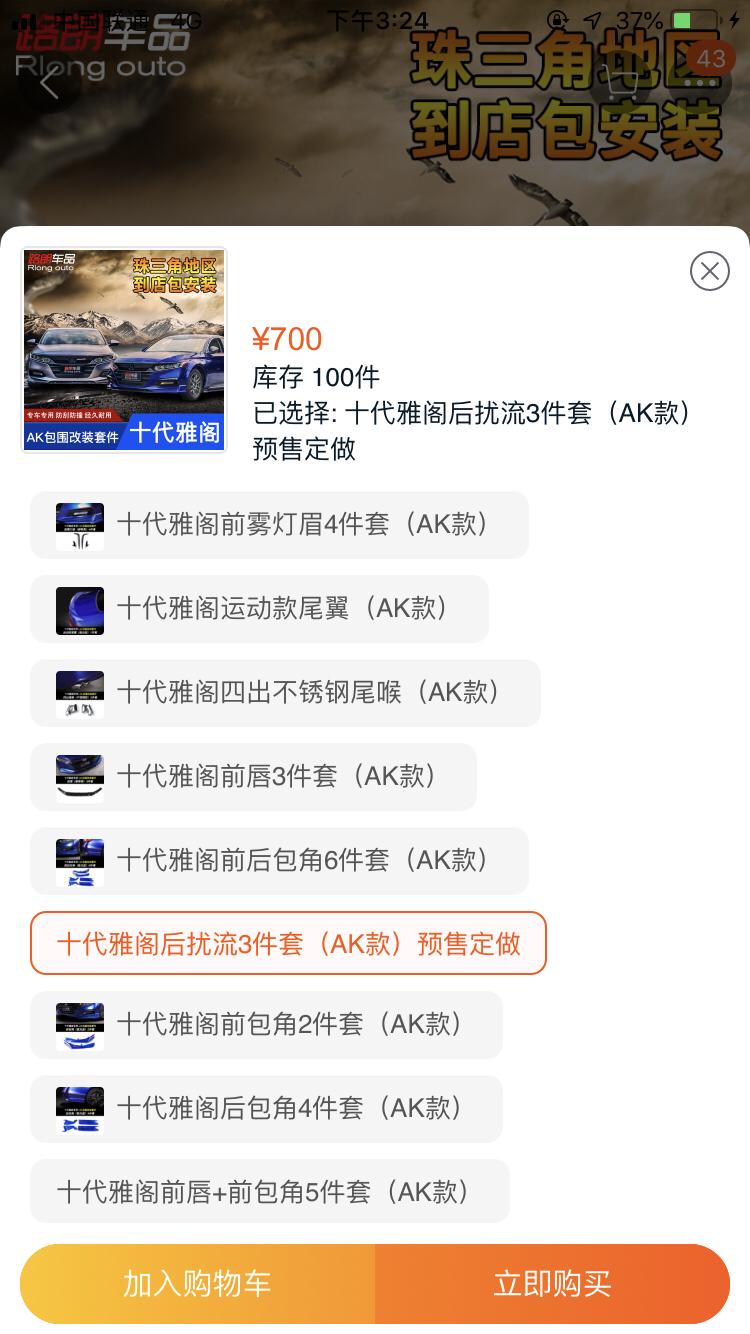
Task: Select 十代雅阁前后包角6件套 option
Action: [x=279, y=861]
